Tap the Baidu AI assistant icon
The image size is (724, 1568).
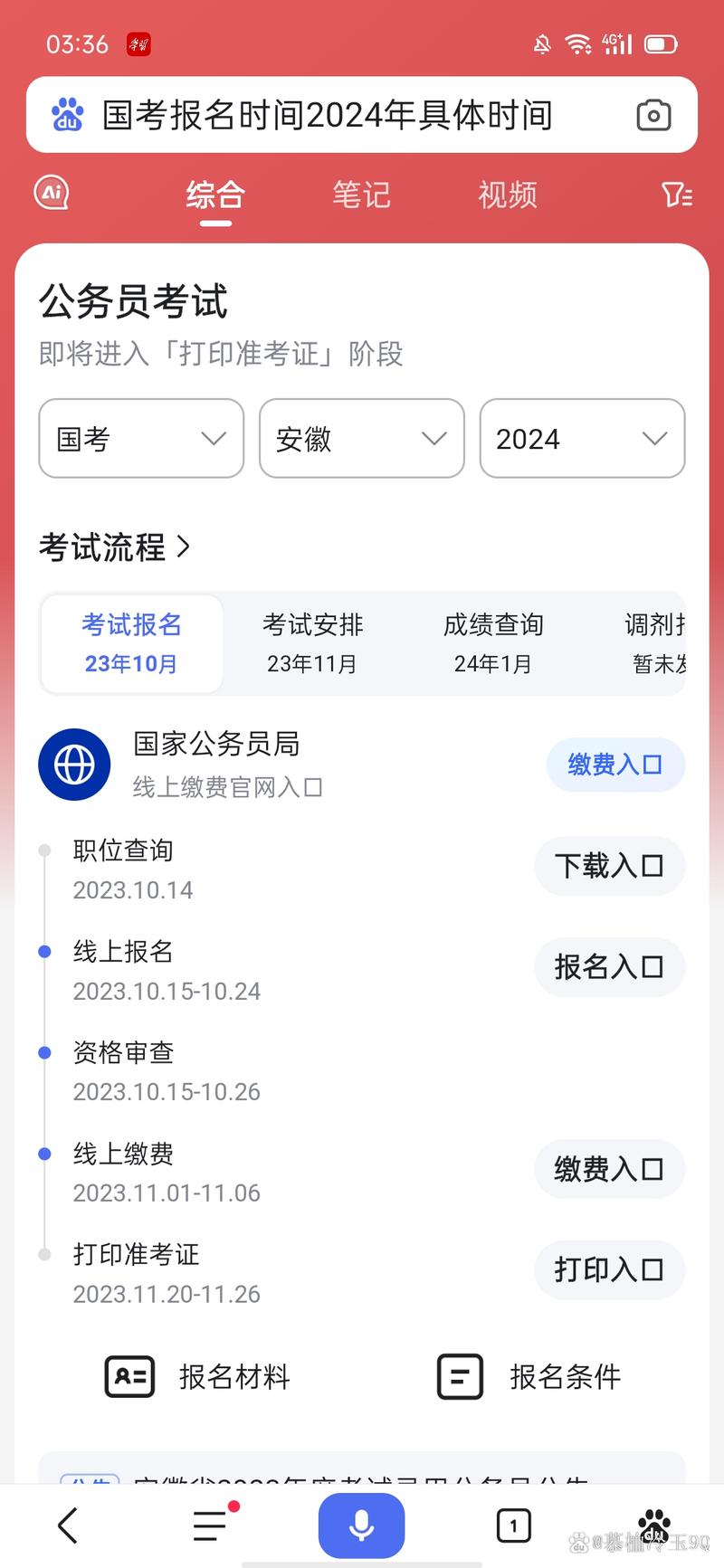pos(51,193)
